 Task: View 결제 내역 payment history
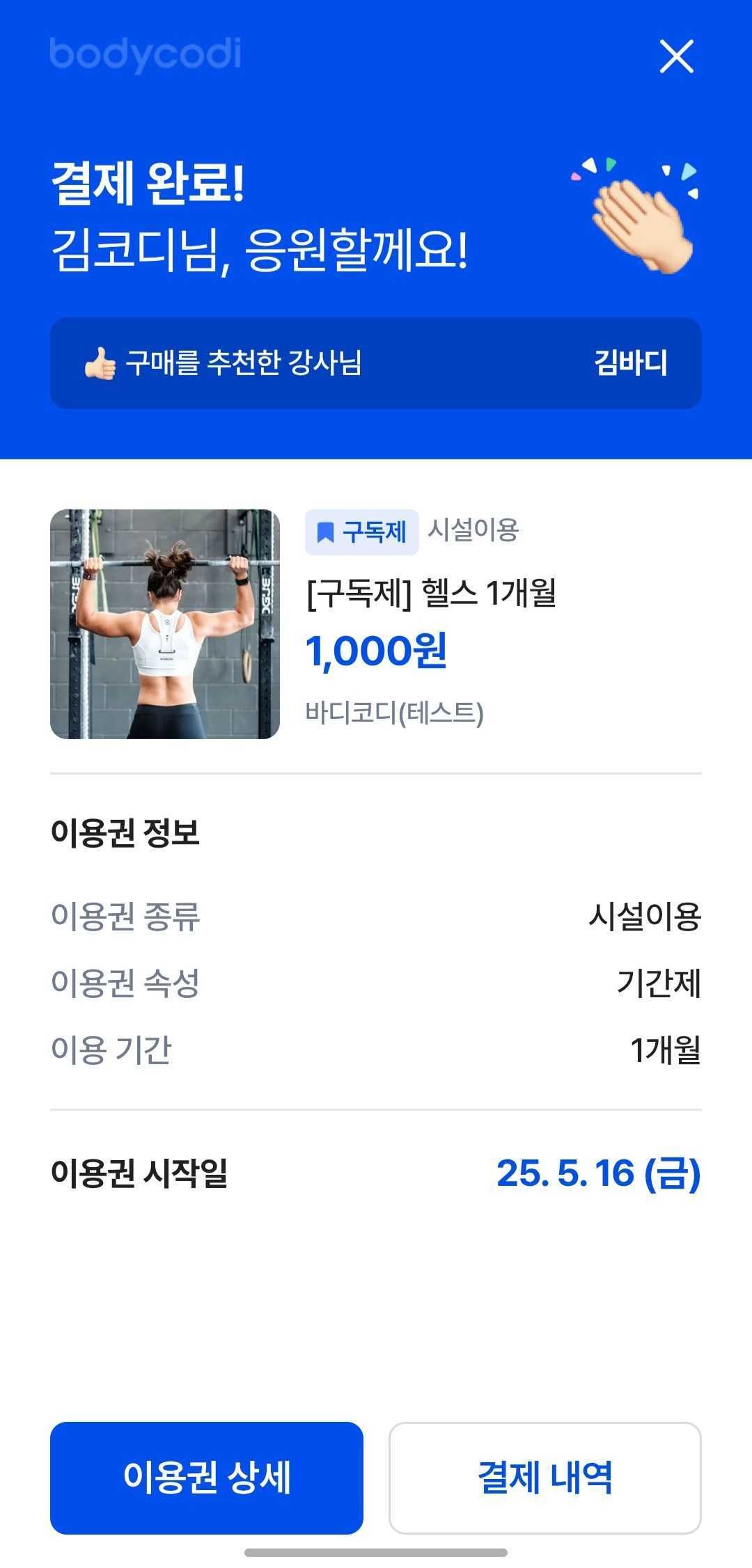pos(545,1478)
